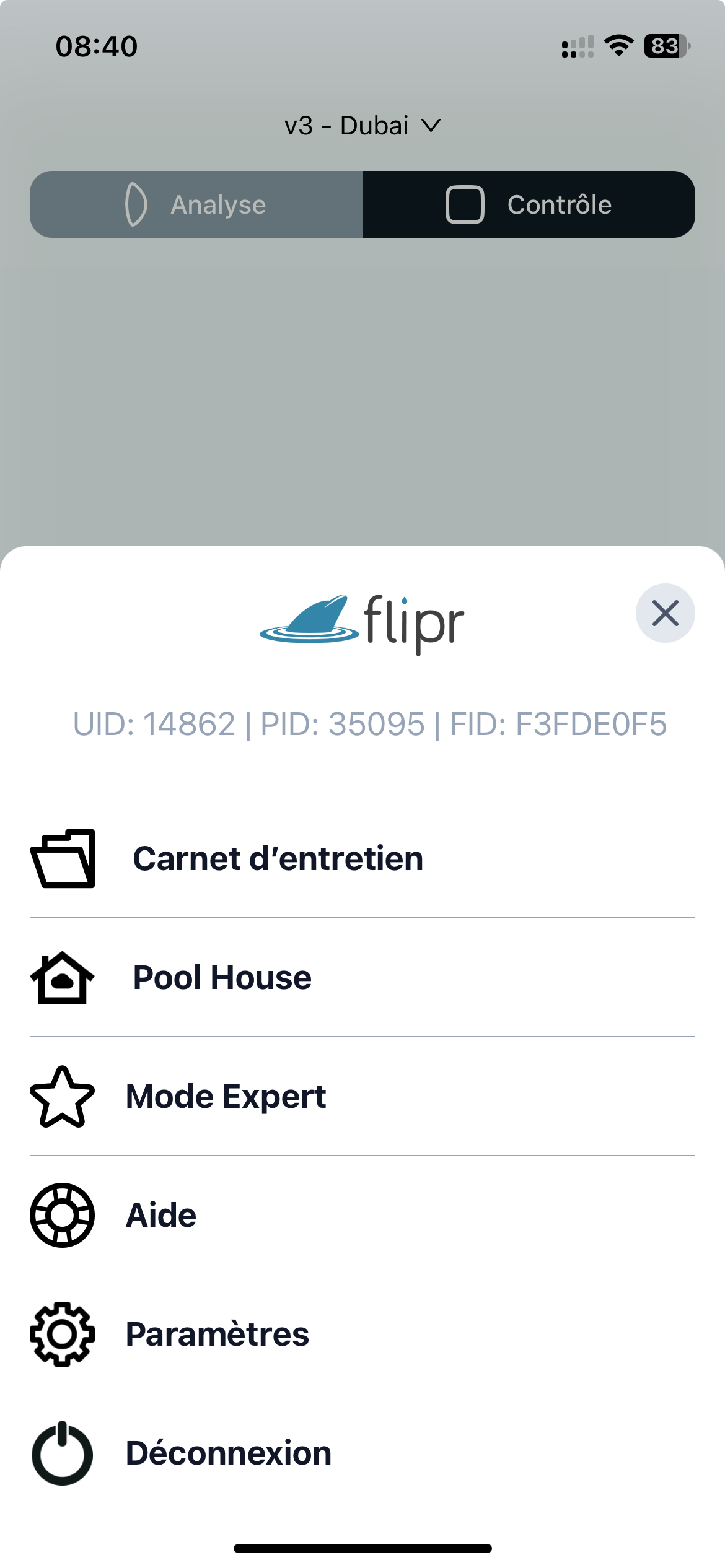
Task: Switch to the Contrôle tab
Action: pos(529,204)
